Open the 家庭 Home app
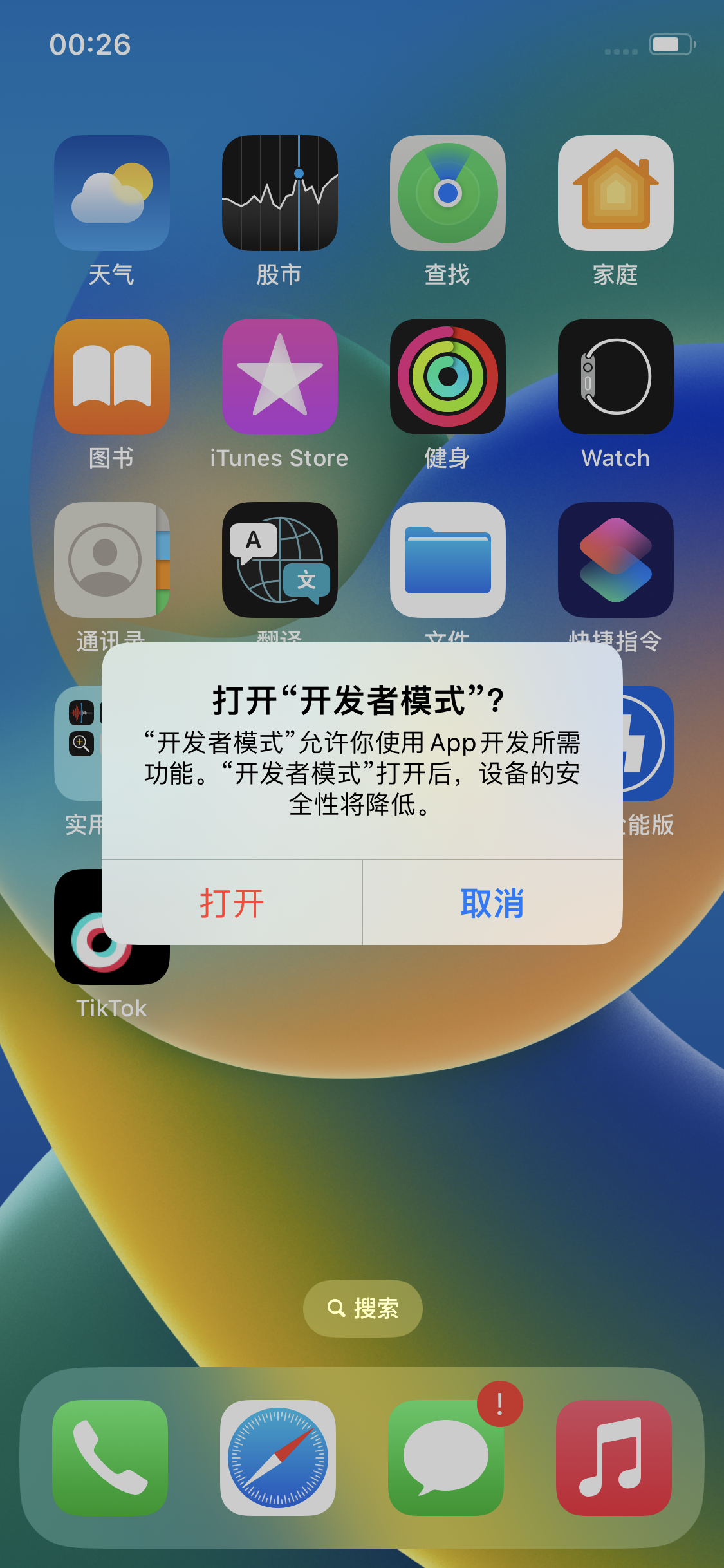Viewport: 724px width, 1568px height. click(x=616, y=193)
